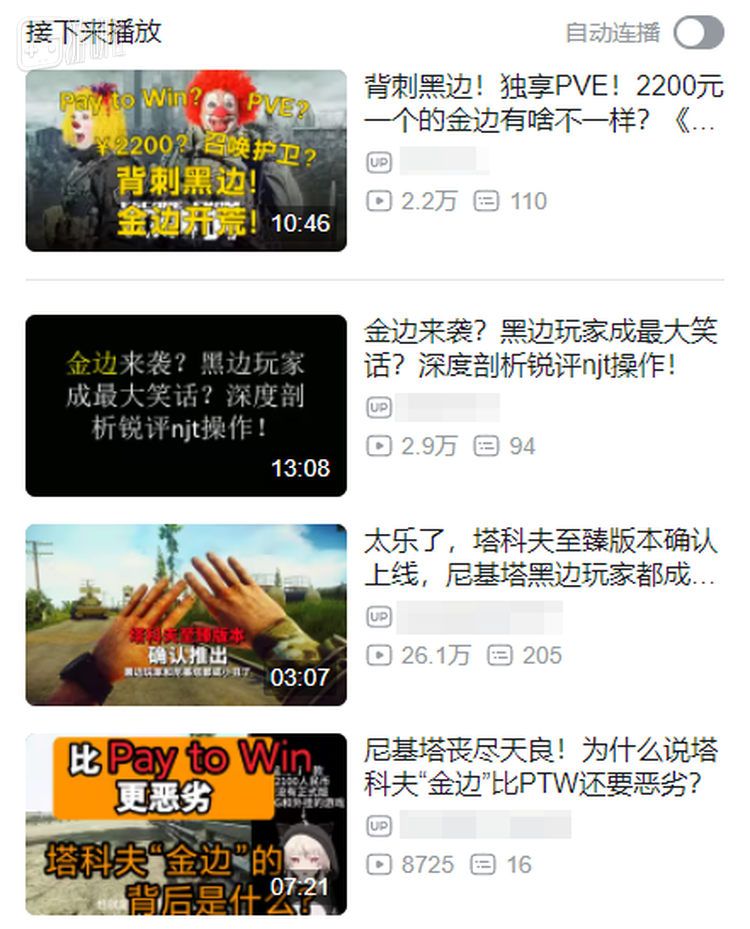View uploader of the 2.2万 views video
750x929 pixels.
point(443,160)
